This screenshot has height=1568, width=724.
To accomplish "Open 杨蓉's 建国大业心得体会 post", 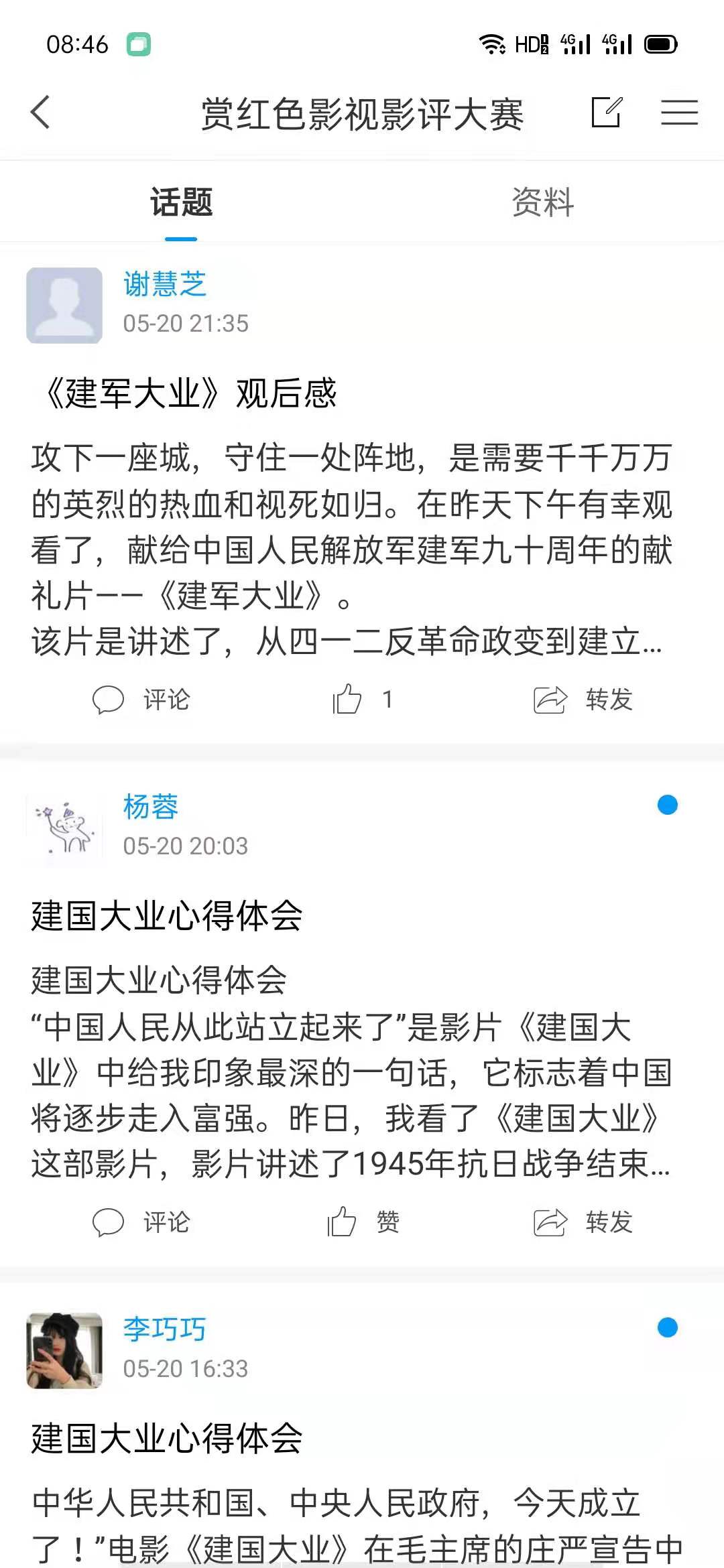I will 166,916.
